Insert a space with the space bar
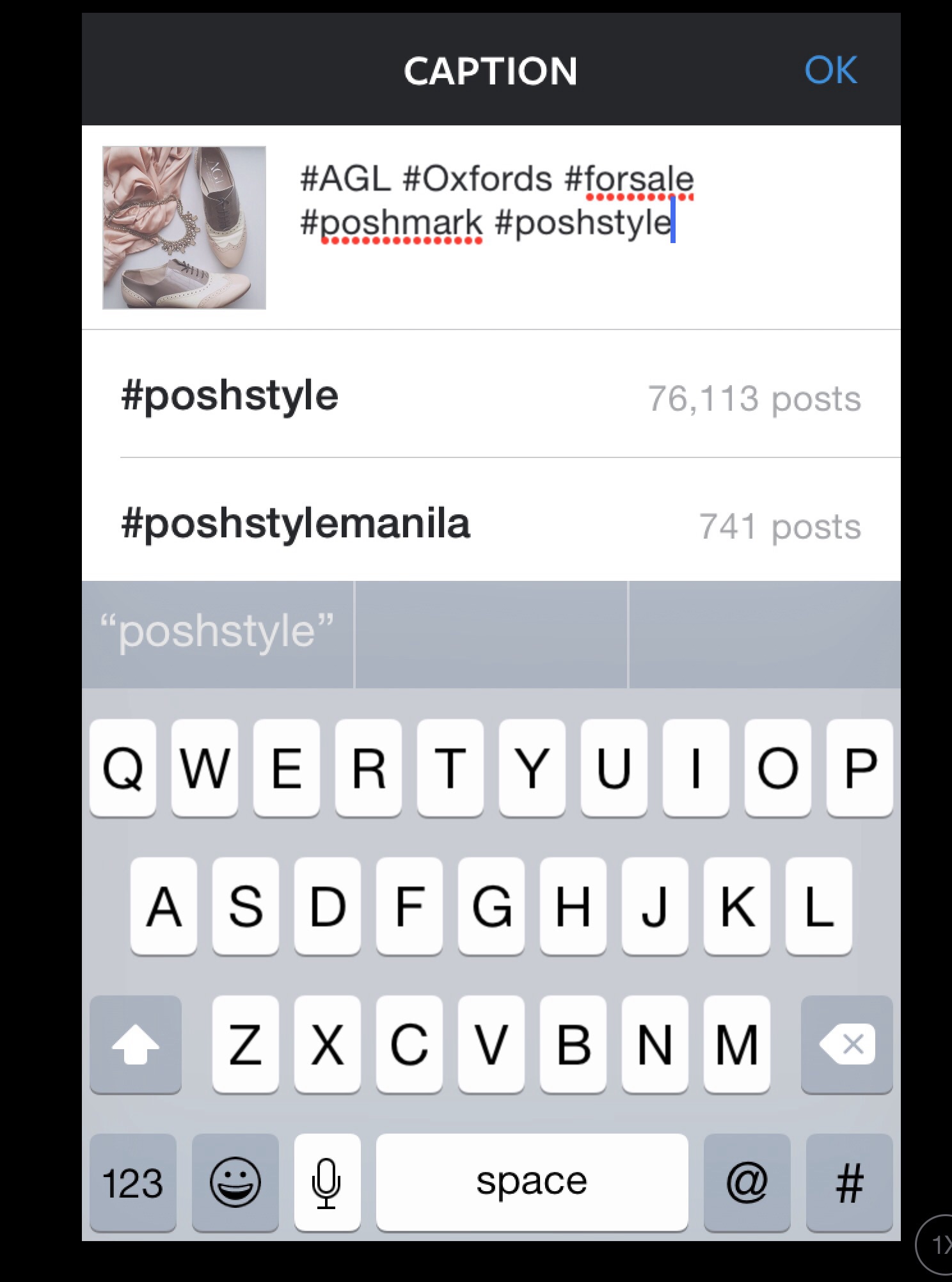This screenshot has width=952, height=1282. 532,1182
